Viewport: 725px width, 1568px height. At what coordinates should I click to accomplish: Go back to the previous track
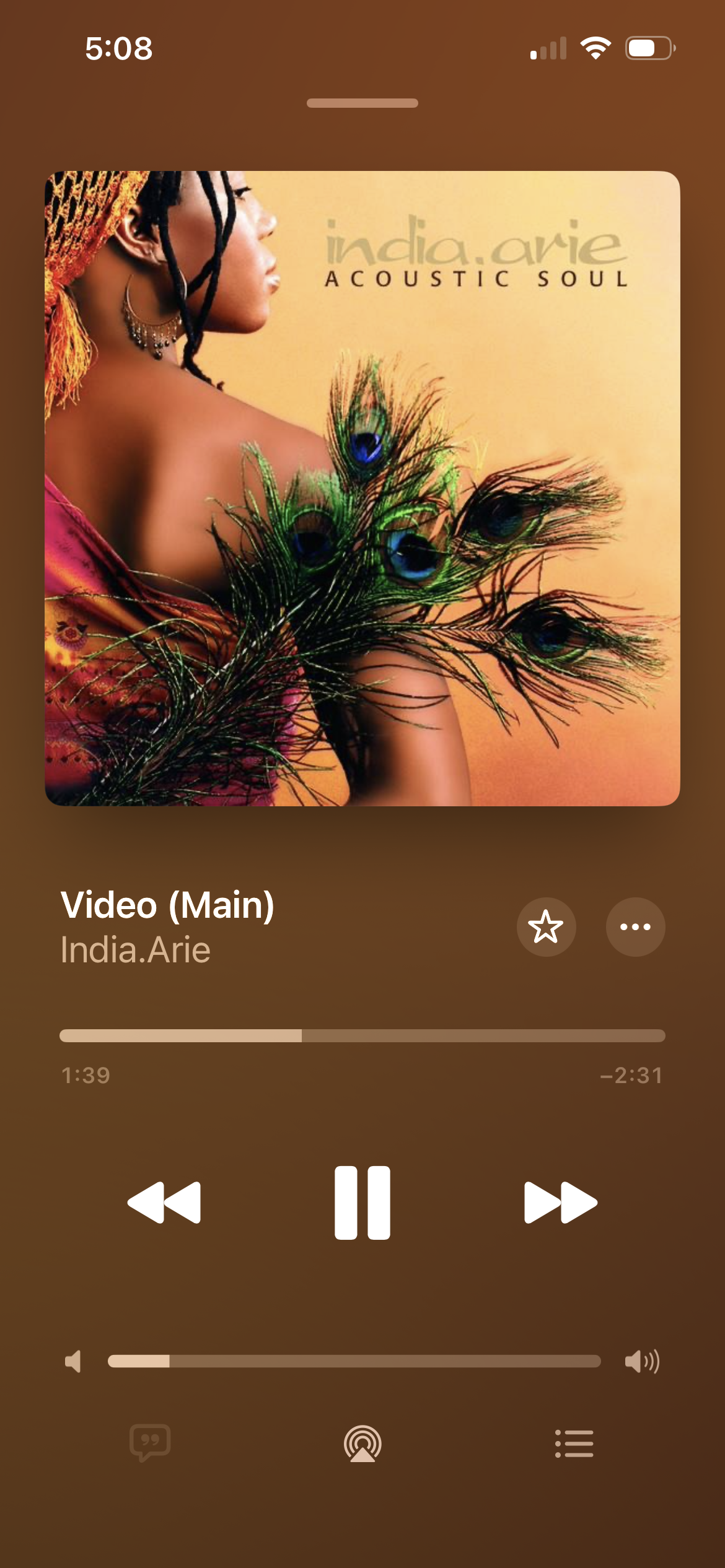pyautogui.click(x=164, y=1203)
